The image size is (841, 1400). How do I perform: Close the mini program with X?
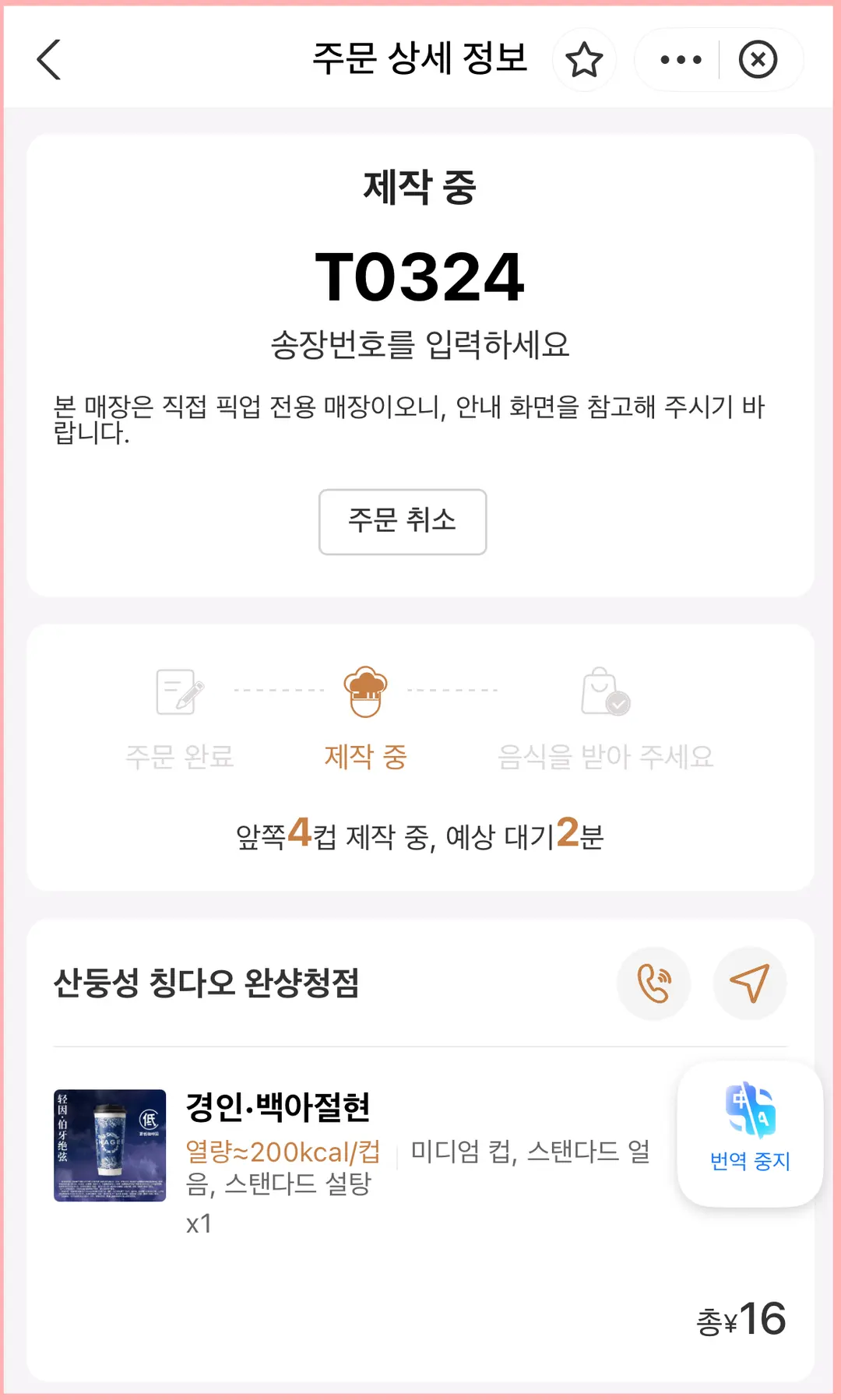coord(758,60)
